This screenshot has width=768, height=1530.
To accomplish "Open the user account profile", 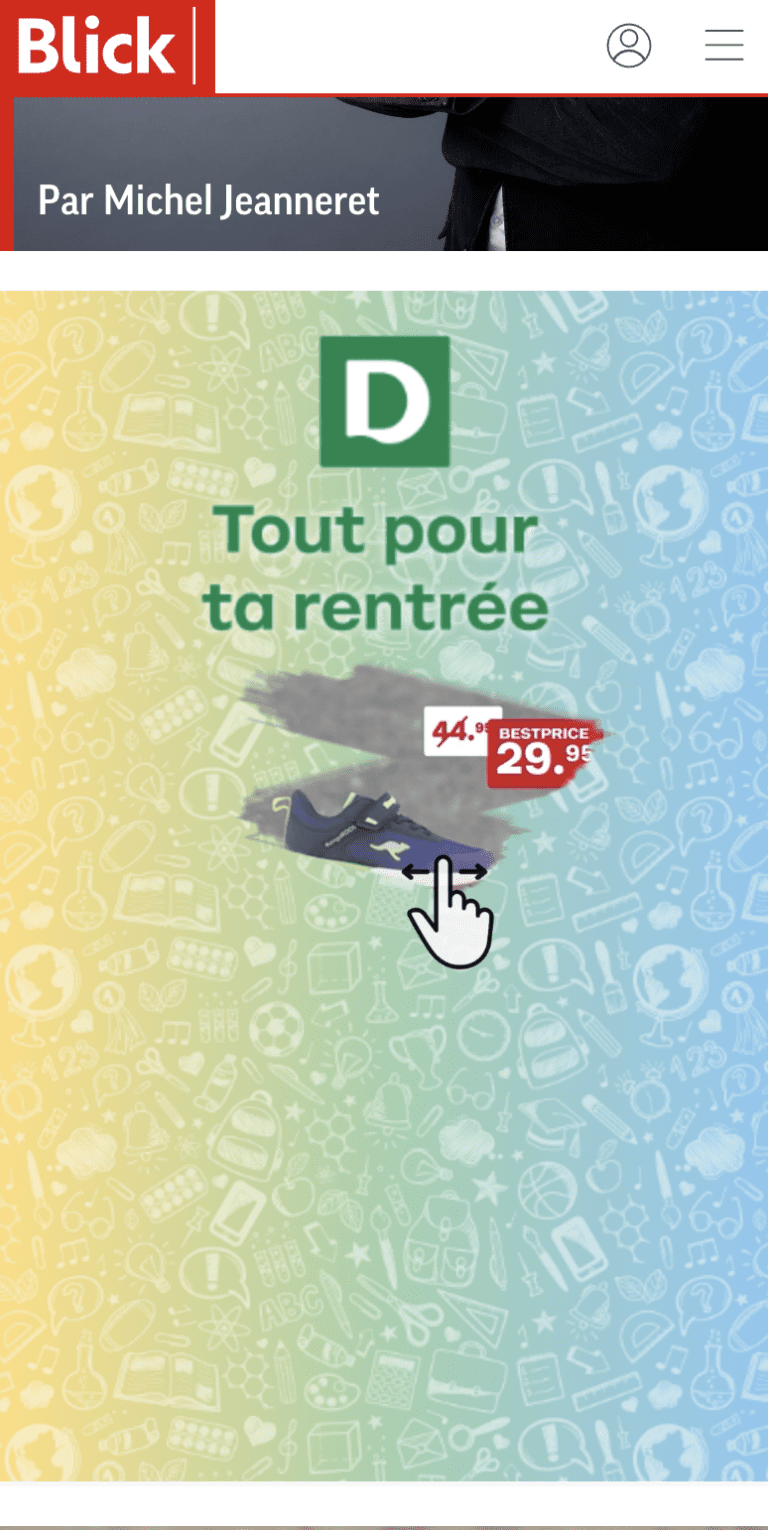I will (x=628, y=46).
